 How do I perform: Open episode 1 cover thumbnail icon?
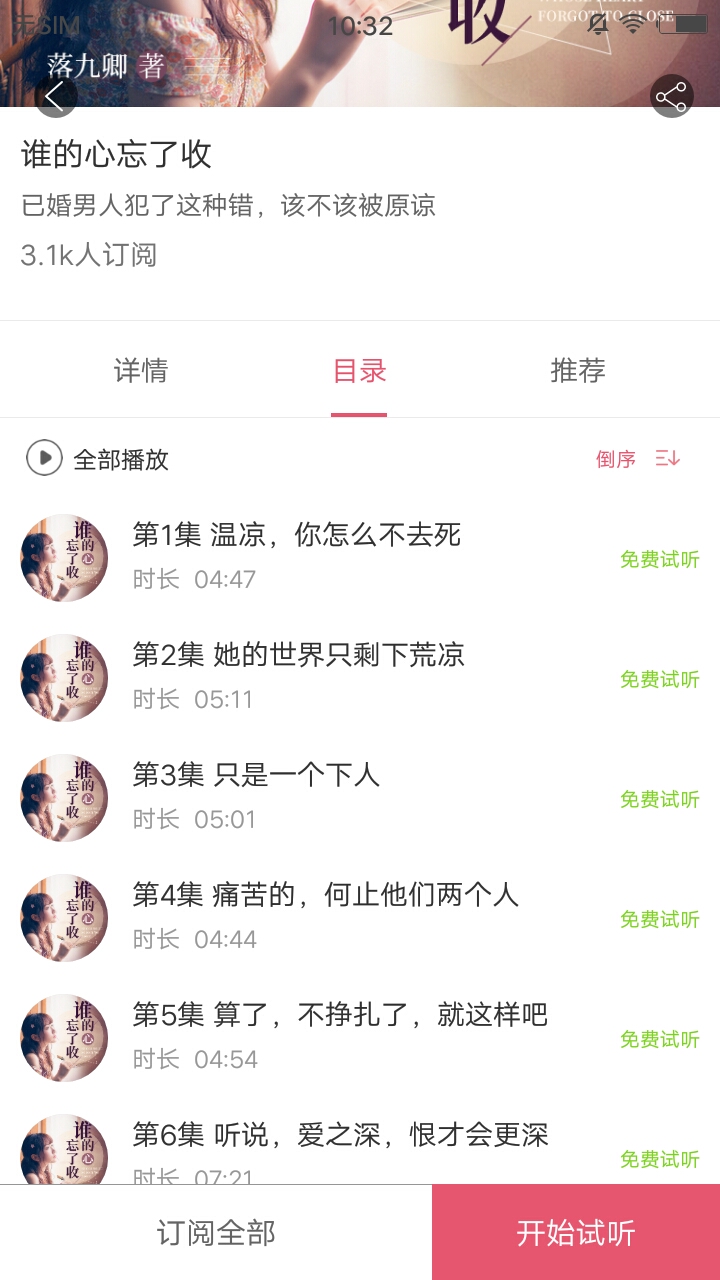63,558
